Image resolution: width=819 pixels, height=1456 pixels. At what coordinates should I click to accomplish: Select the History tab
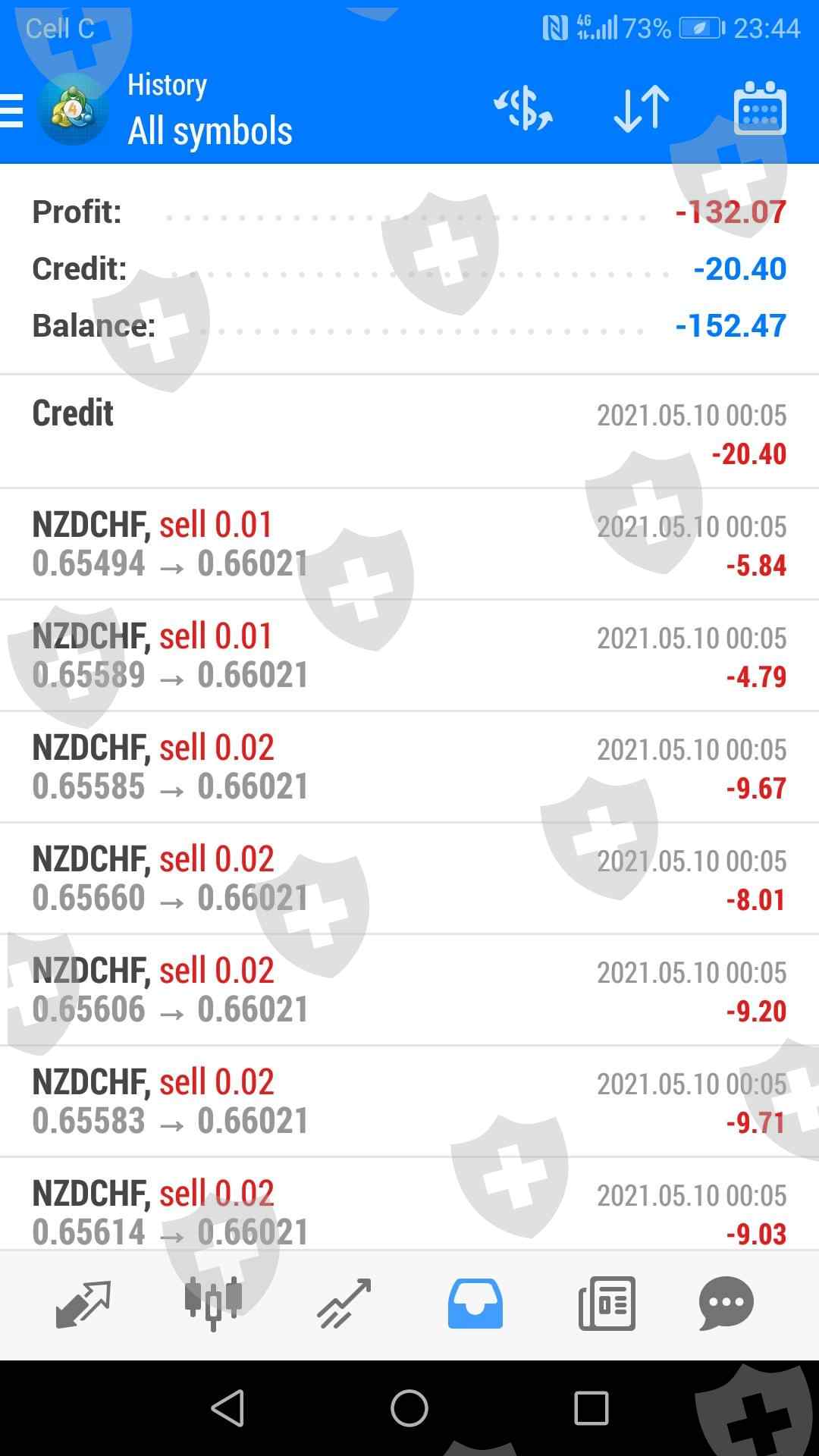point(475,1304)
